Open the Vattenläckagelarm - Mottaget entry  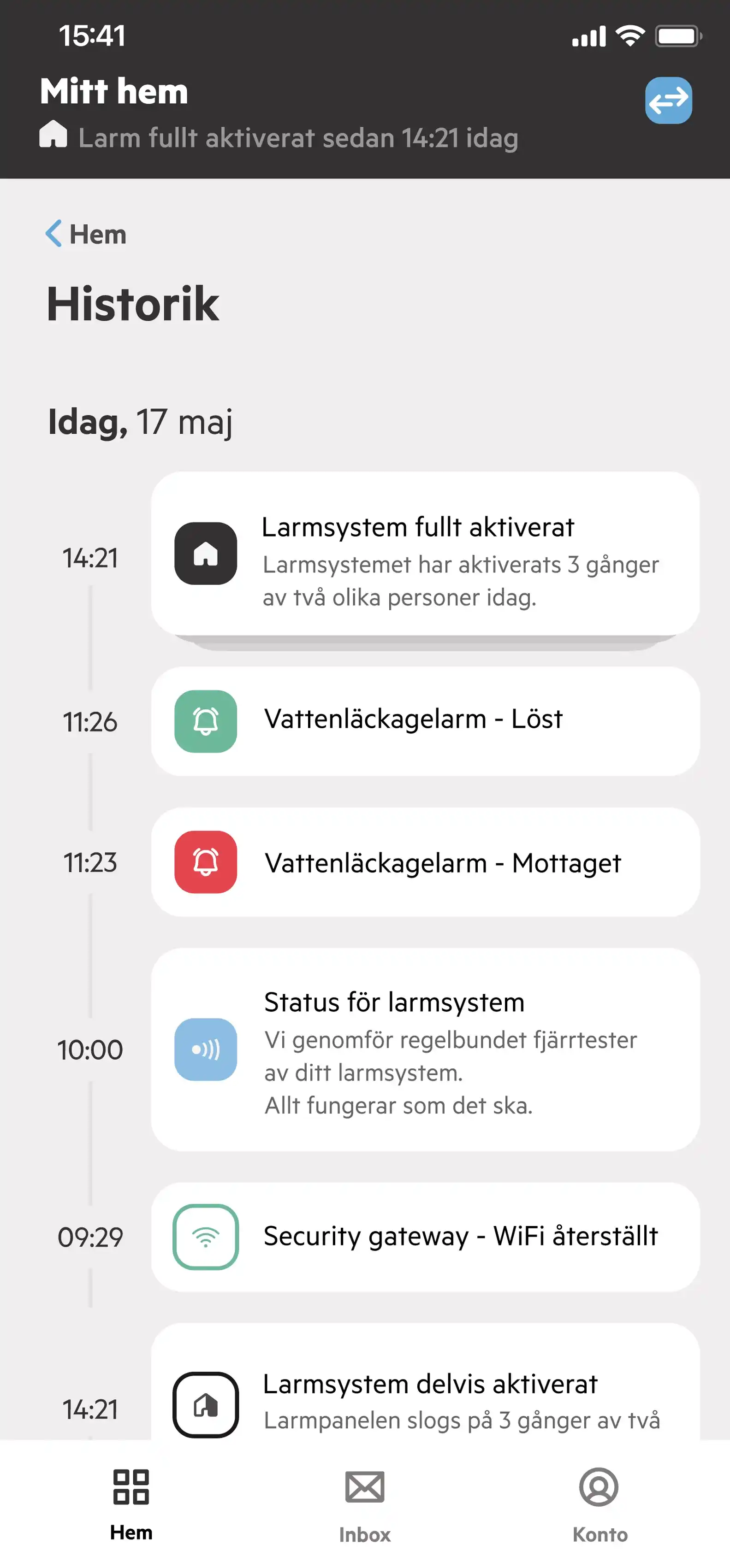coord(426,862)
